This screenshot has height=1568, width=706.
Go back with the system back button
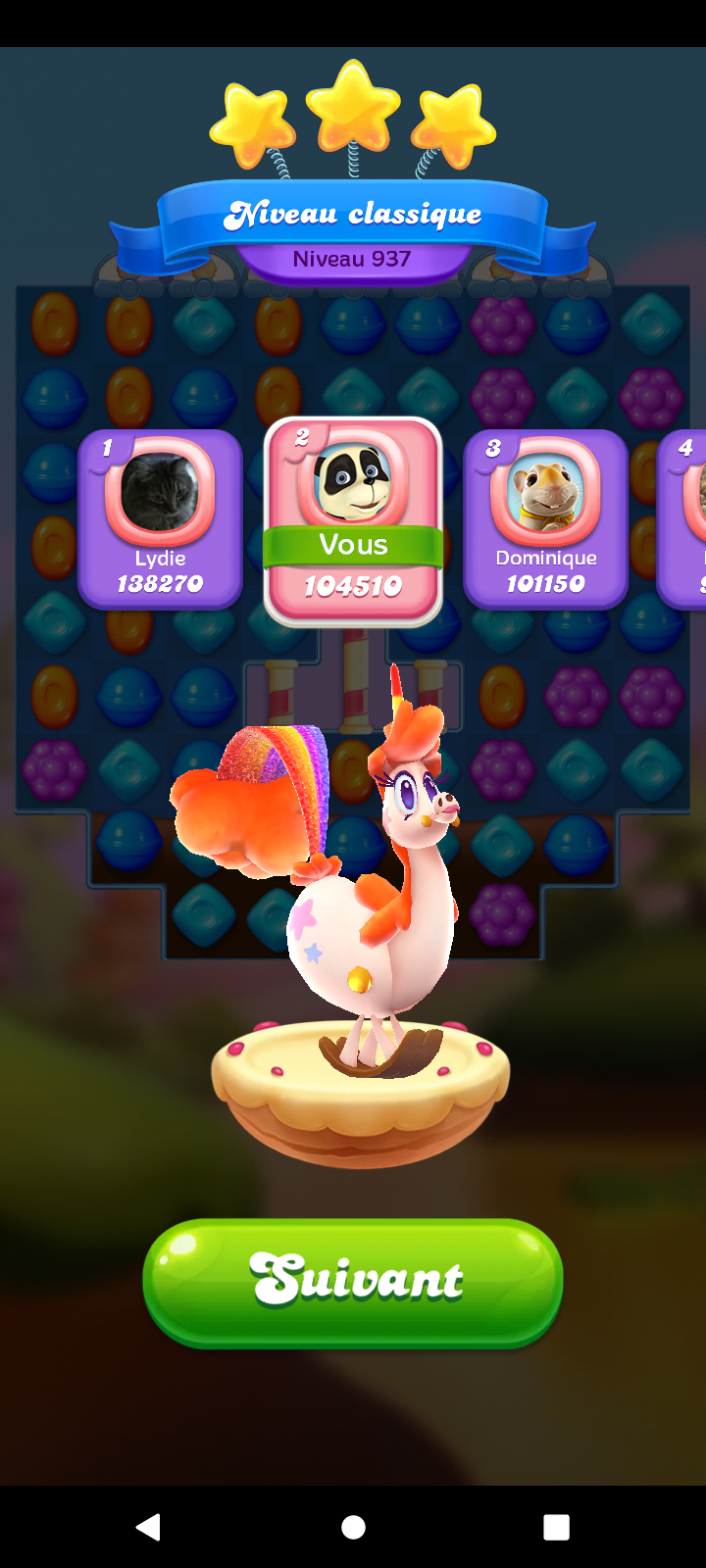pyautogui.click(x=148, y=1527)
